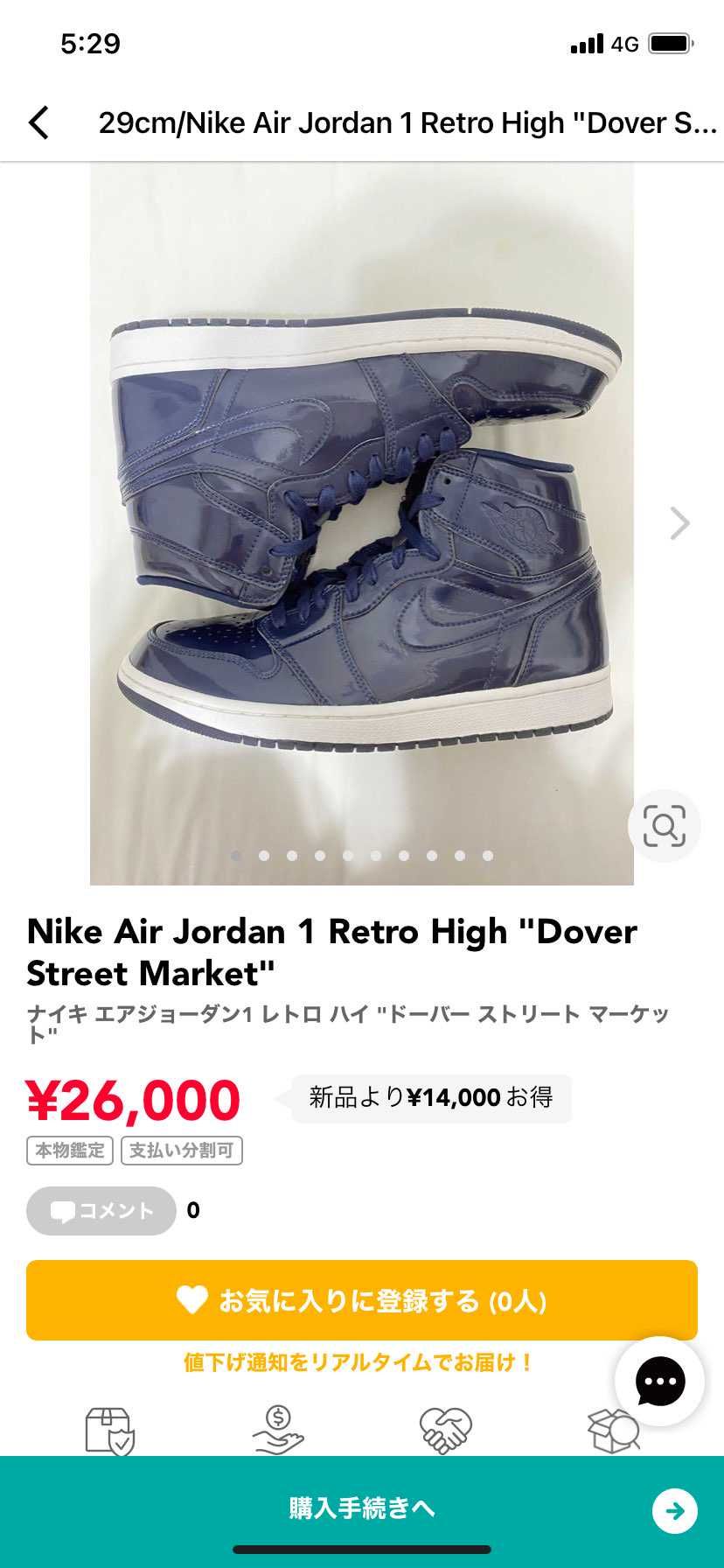This screenshot has width=724, height=1568.
Task: Go back using the left chevron
Action: pyautogui.click(x=38, y=122)
